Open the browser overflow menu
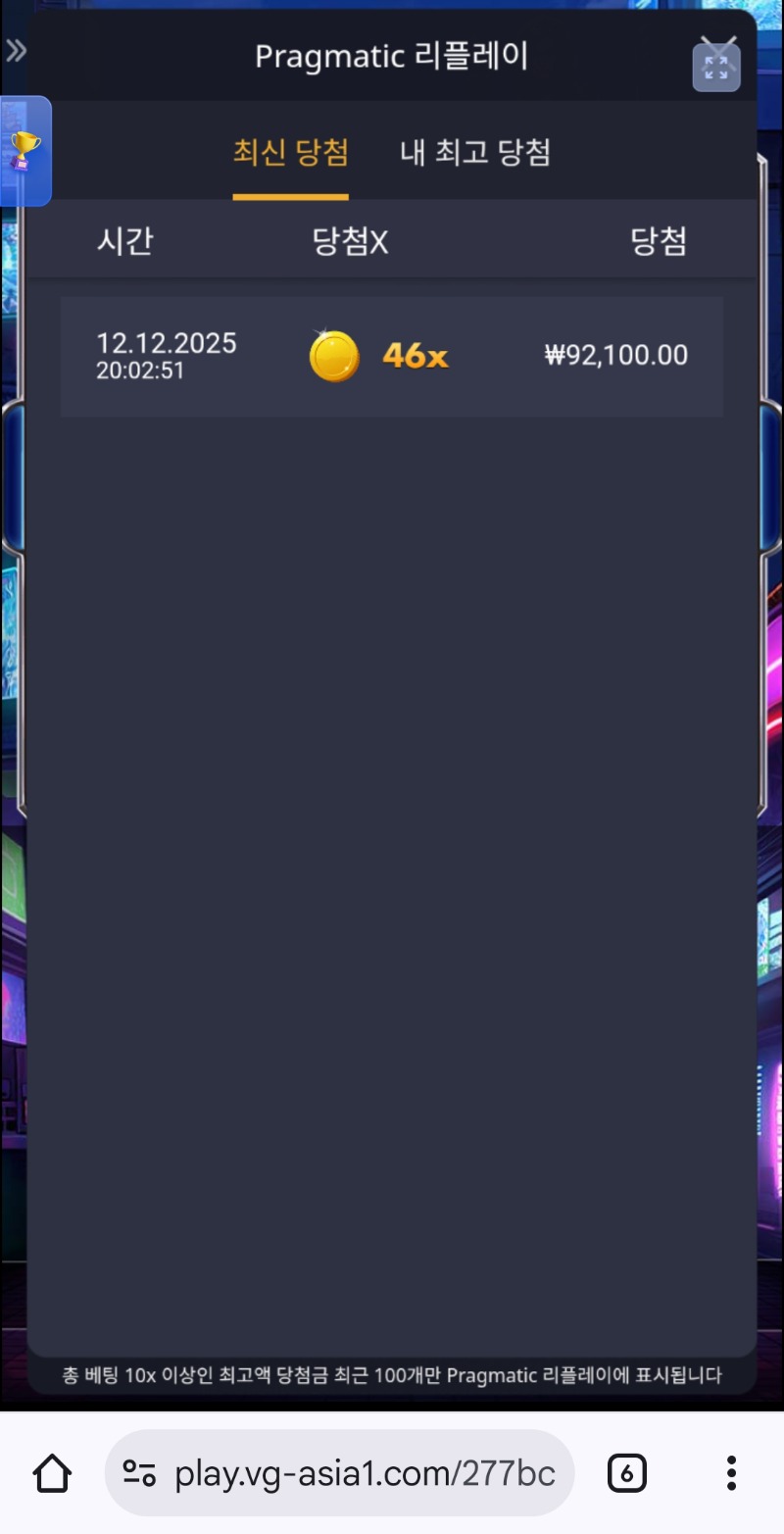Image resolution: width=784 pixels, height=1534 pixels. click(x=731, y=1472)
